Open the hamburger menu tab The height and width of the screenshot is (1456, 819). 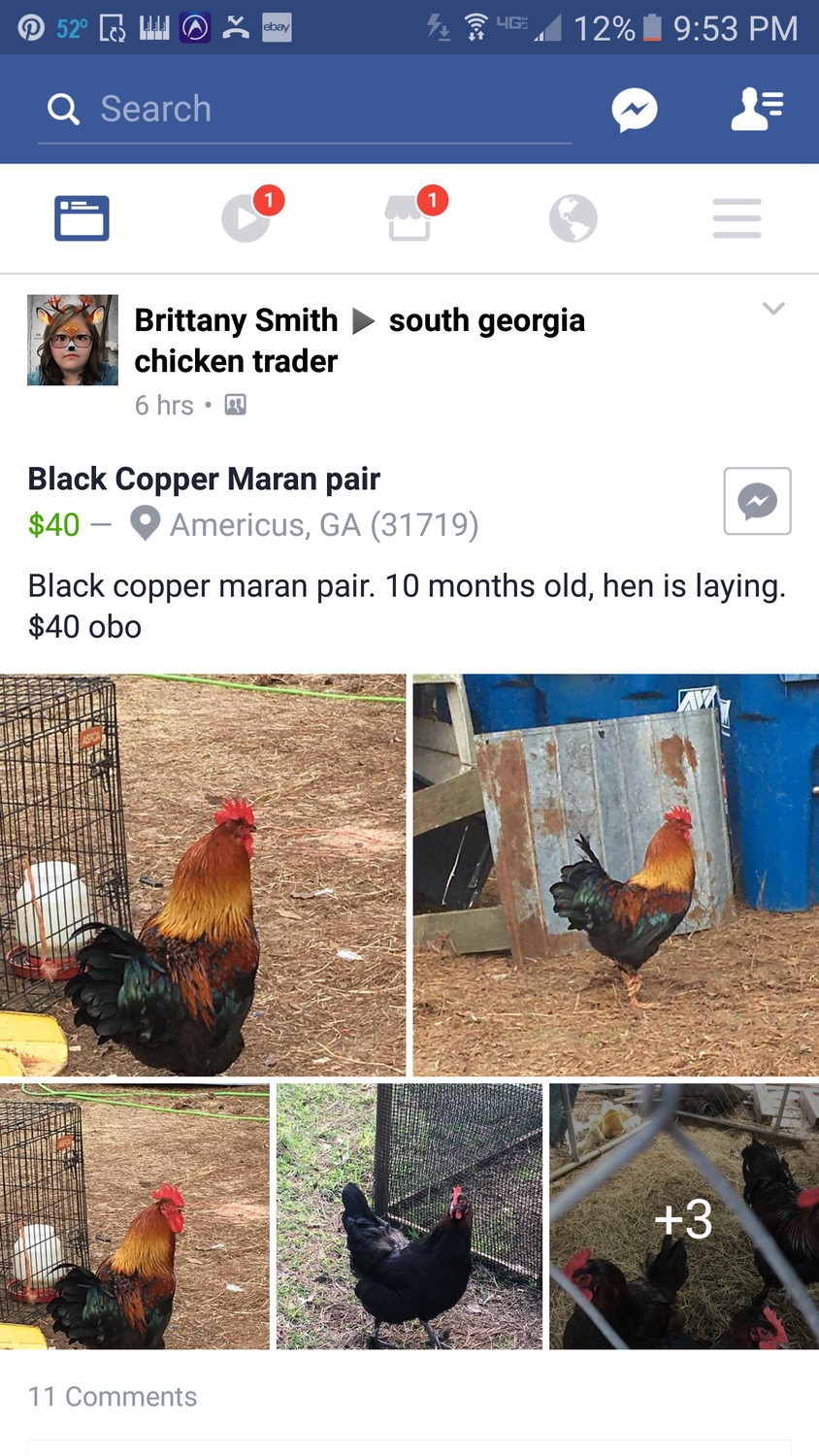point(737,218)
